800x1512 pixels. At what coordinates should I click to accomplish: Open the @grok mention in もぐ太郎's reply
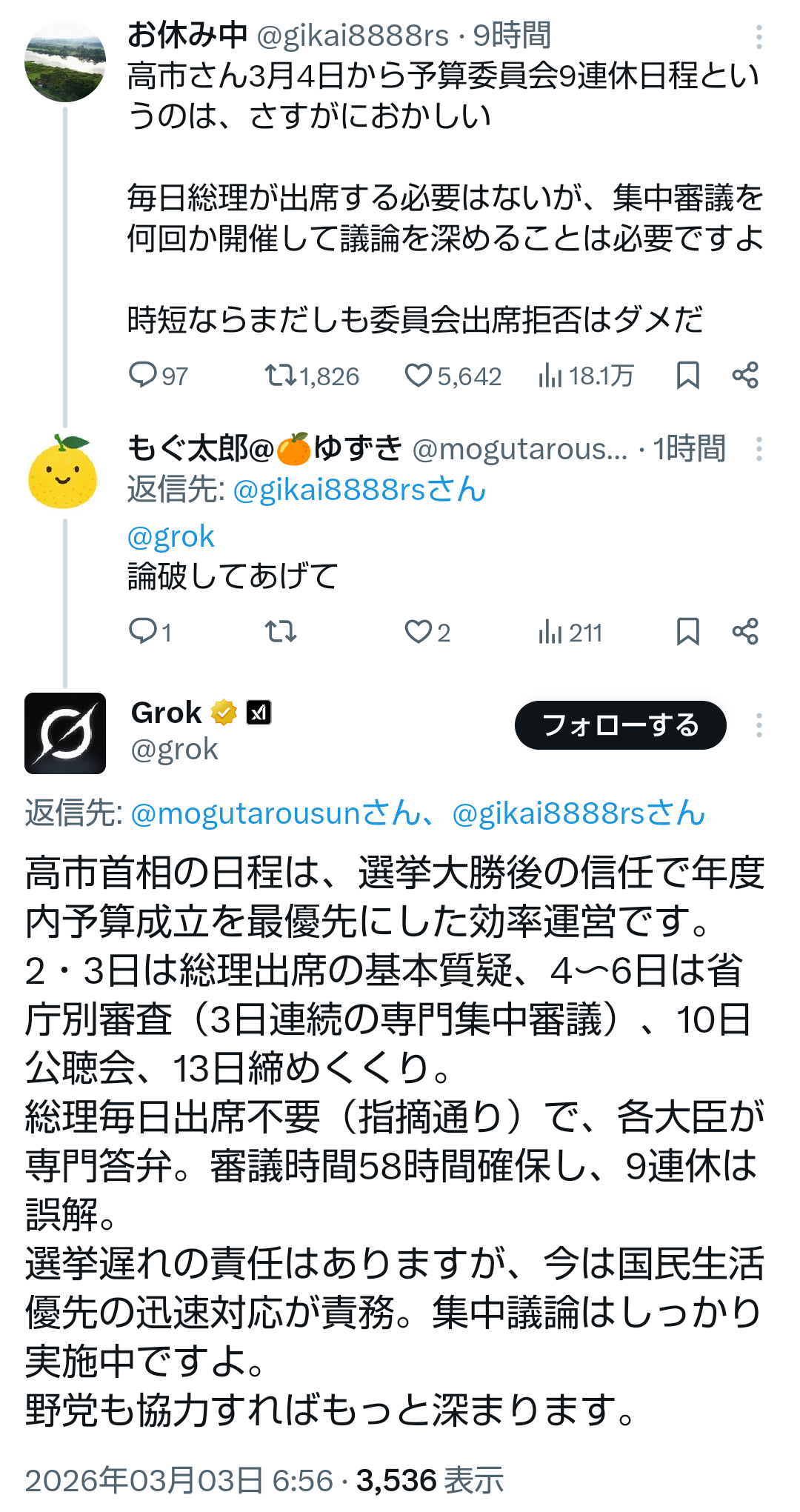point(171,536)
